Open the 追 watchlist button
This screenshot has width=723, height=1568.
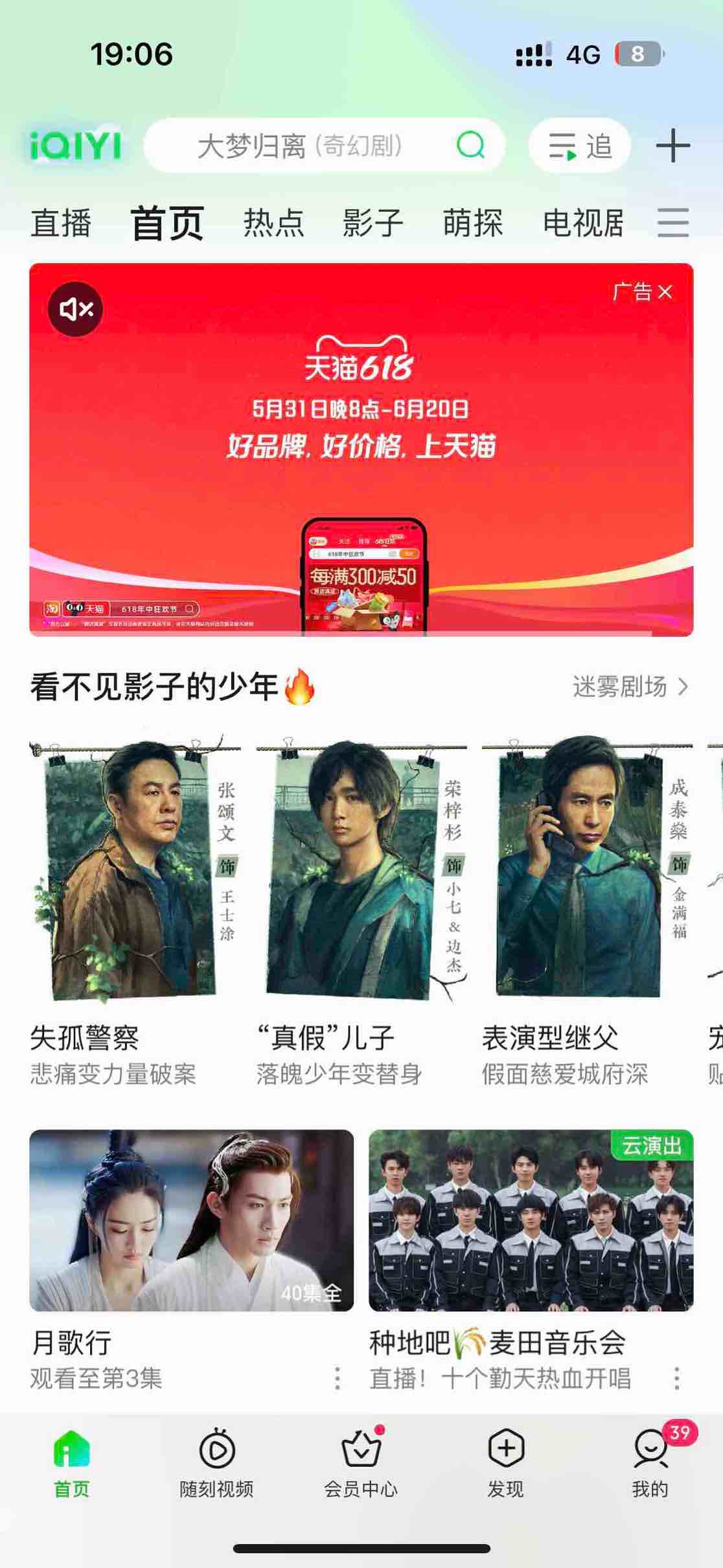[x=580, y=146]
